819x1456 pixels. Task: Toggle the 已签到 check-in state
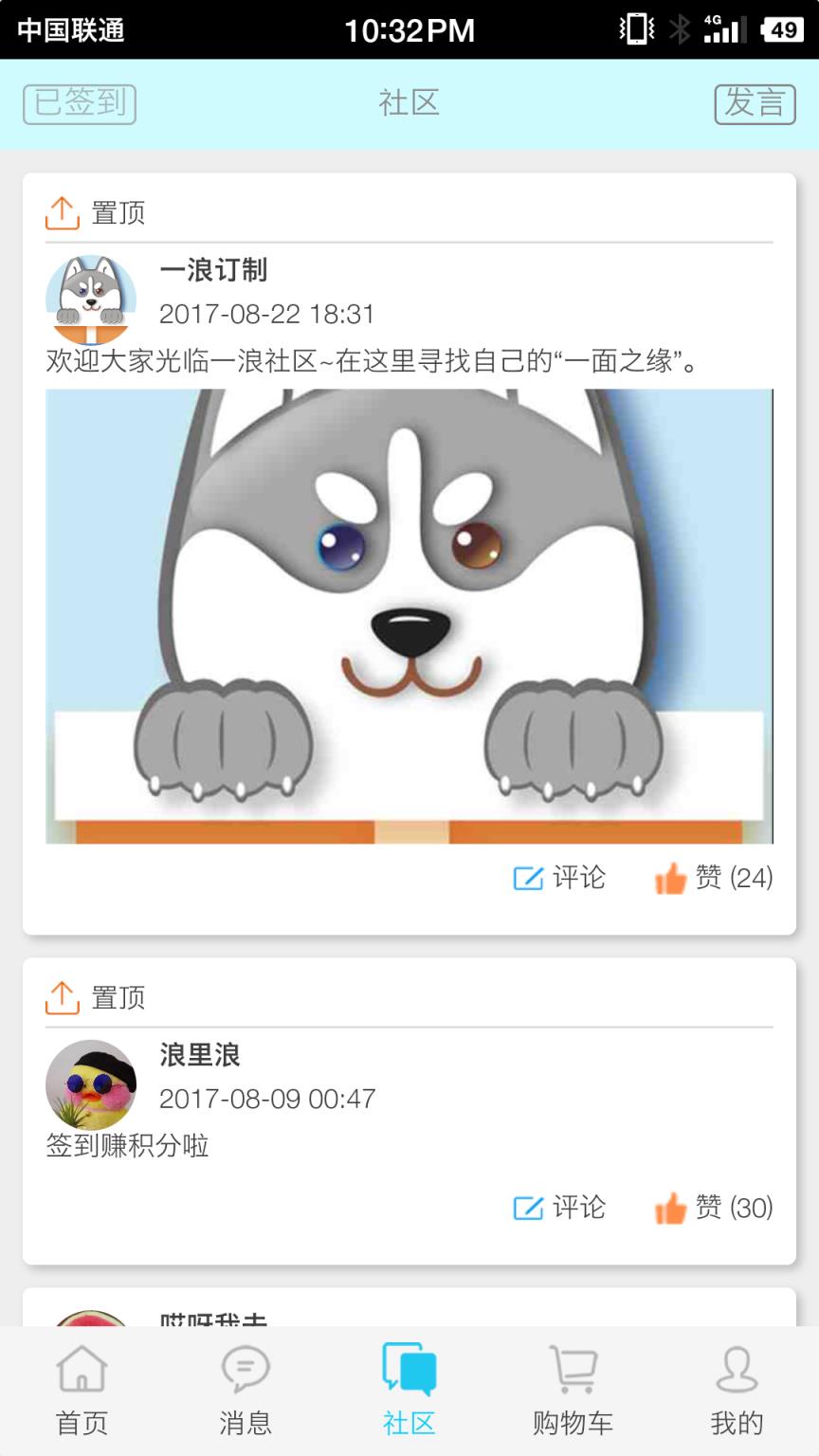point(80,104)
